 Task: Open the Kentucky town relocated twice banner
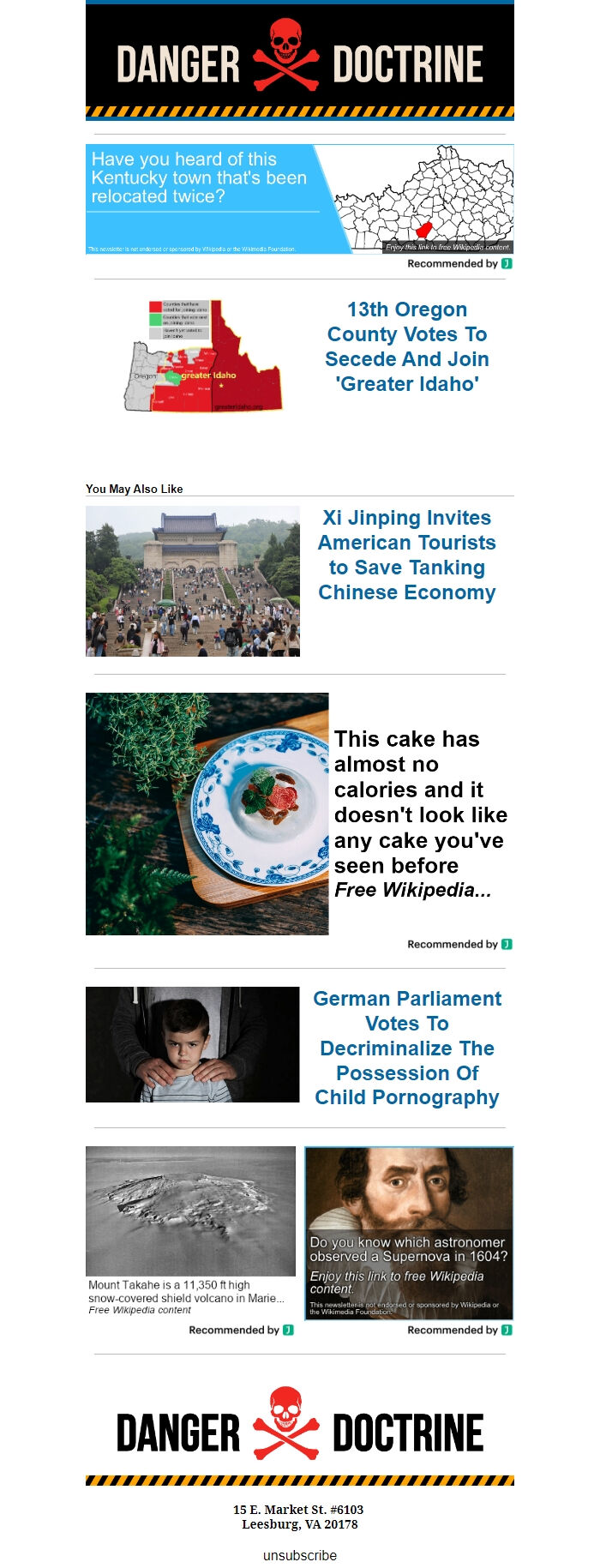299,199
